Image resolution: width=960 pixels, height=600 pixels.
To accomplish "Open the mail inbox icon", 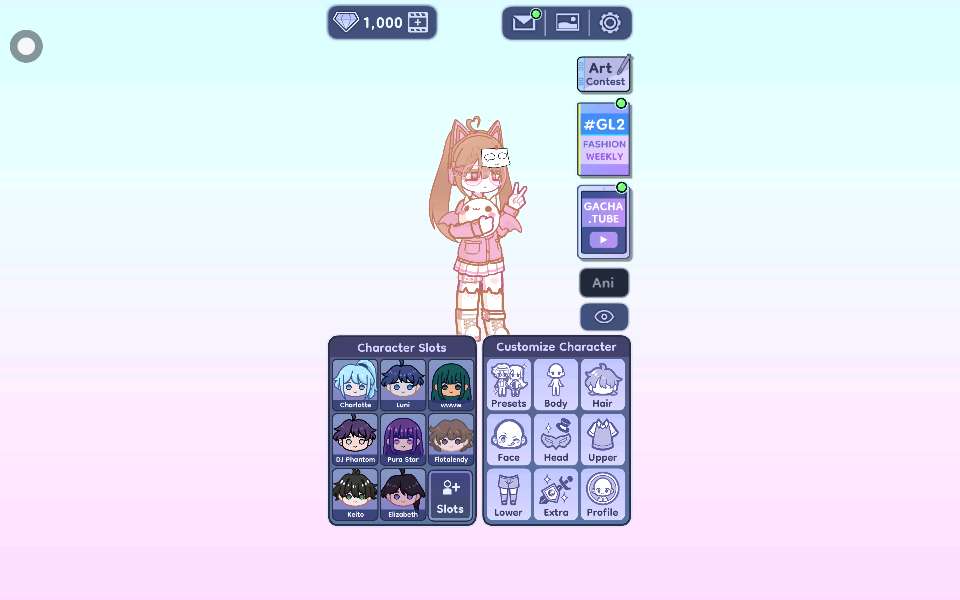I will point(524,23).
